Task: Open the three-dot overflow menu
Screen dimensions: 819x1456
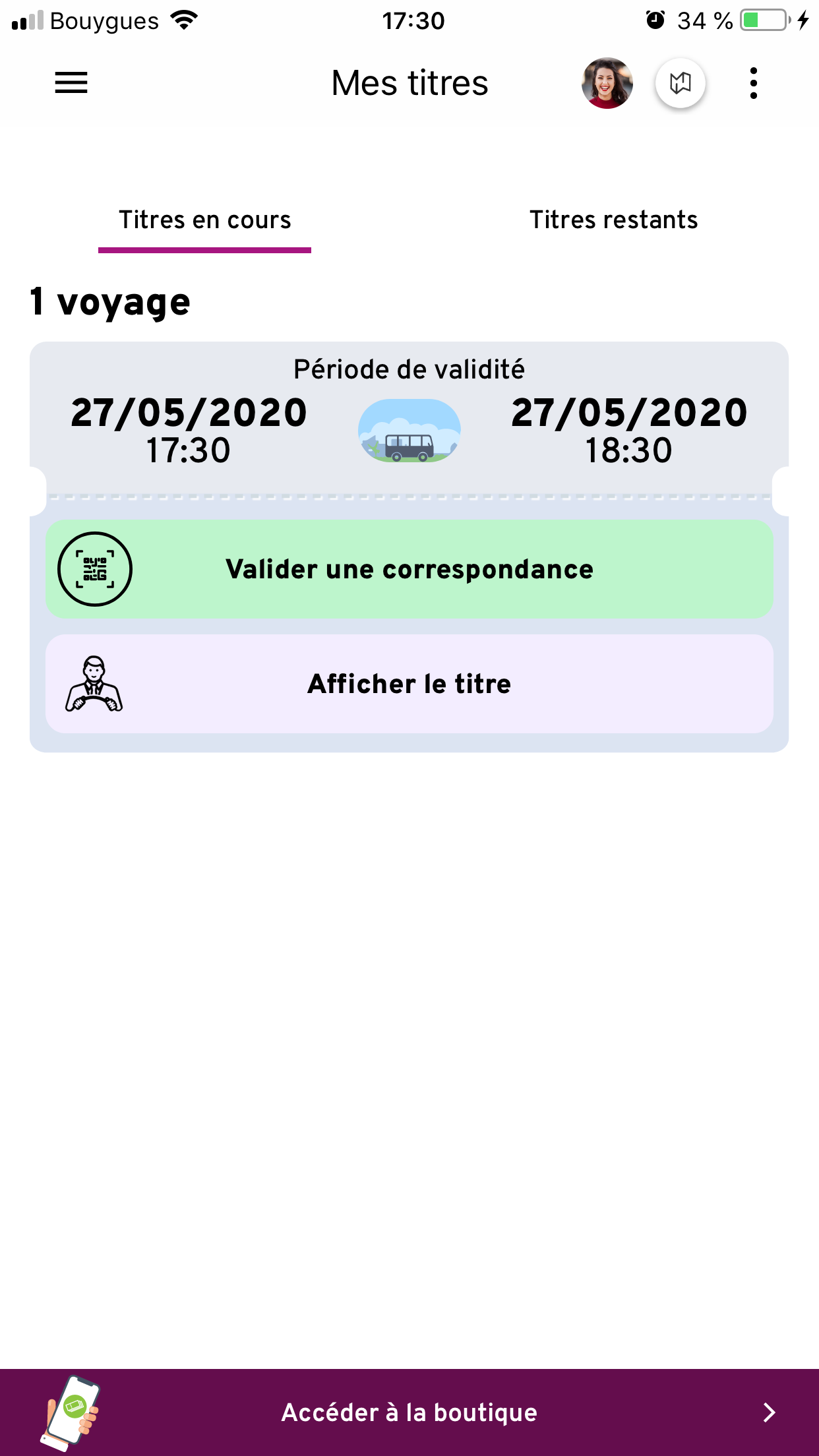Action: click(753, 83)
